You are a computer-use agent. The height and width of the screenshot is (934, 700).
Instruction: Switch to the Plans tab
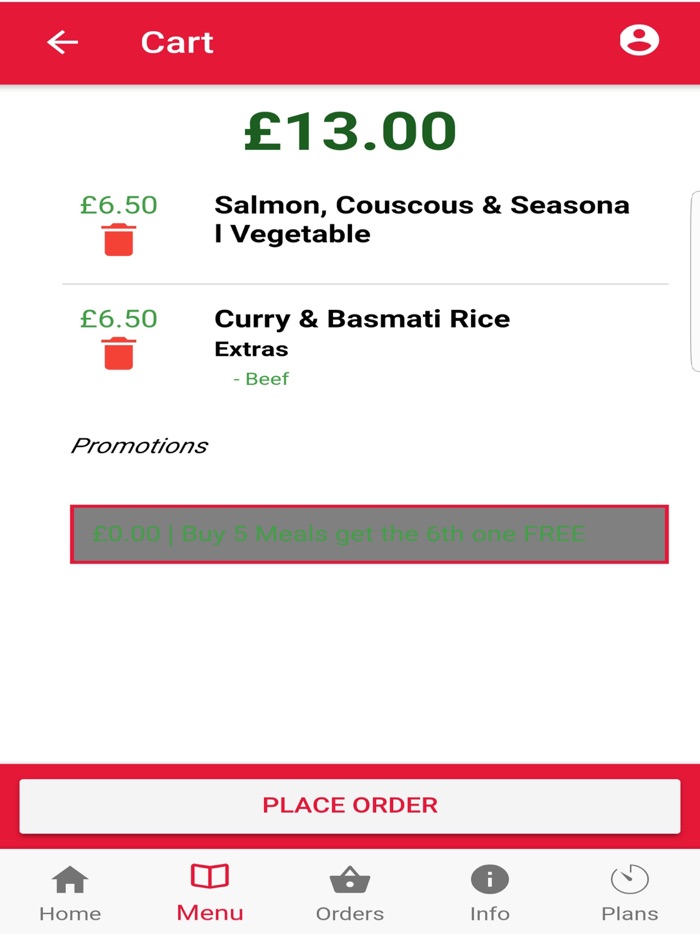pos(630,893)
